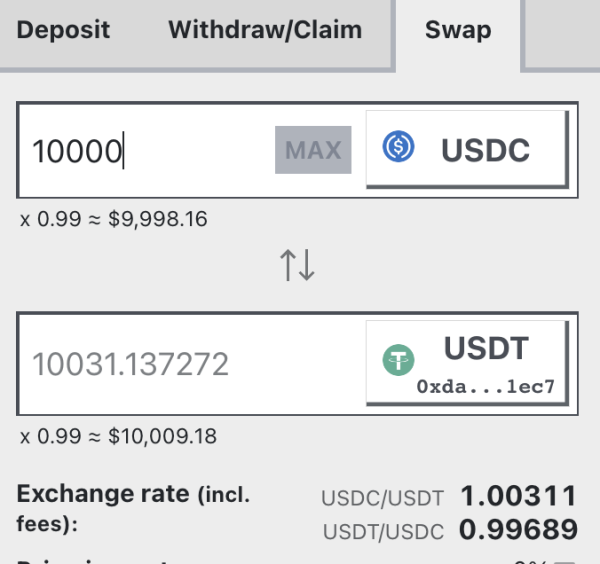Select the Swap tab
The height and width of the screenshot is (564, 600).
(458, 30)
